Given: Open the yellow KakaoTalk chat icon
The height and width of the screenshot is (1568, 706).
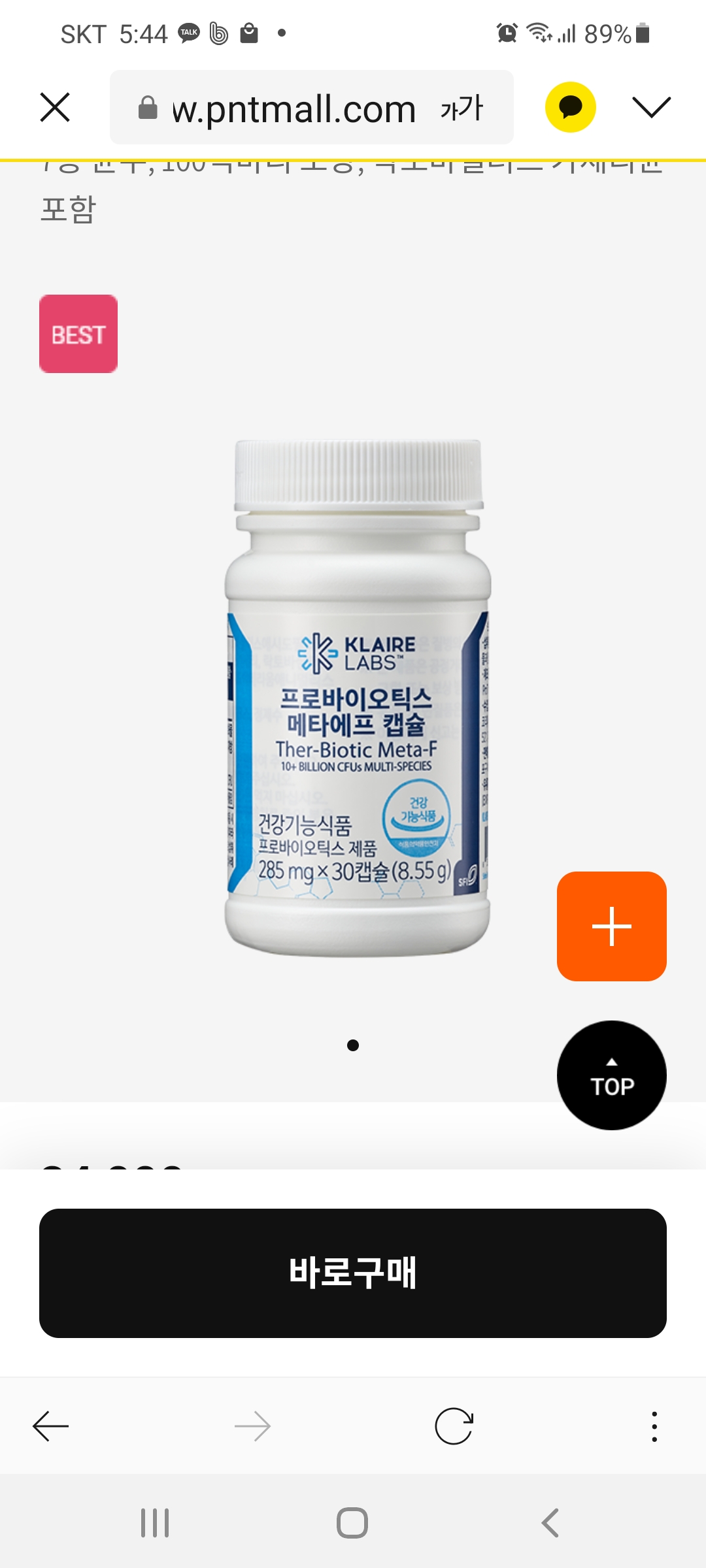Looking at the screenshot, I should (x=570, y=107).
